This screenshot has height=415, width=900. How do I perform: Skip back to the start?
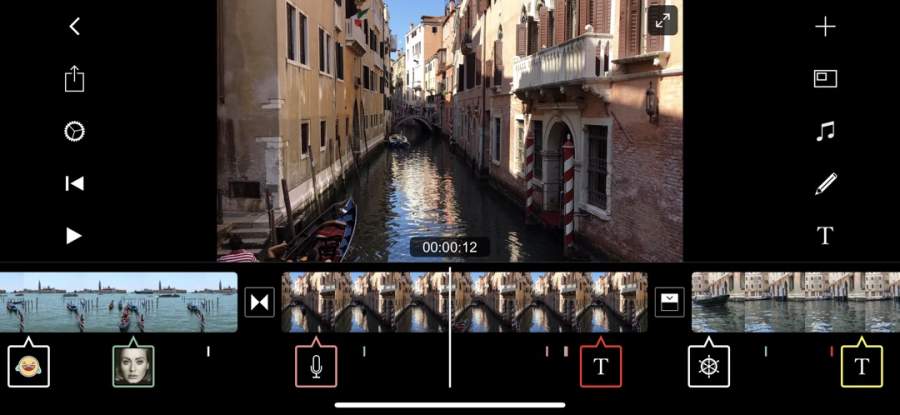click(74, 183)
